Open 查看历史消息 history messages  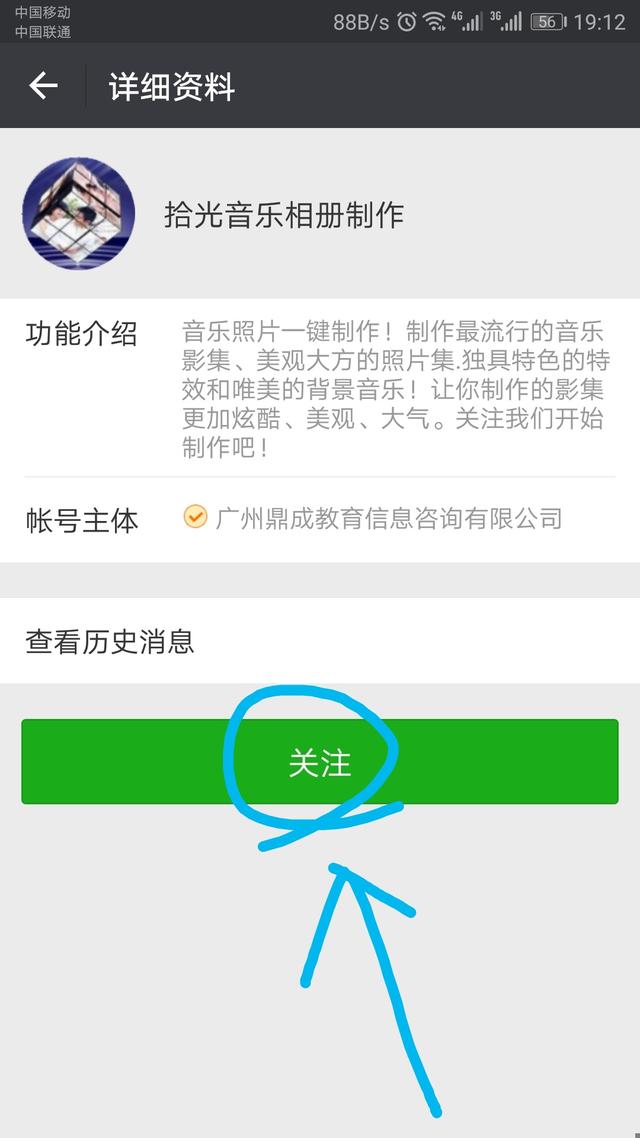[x=320, y=642]
